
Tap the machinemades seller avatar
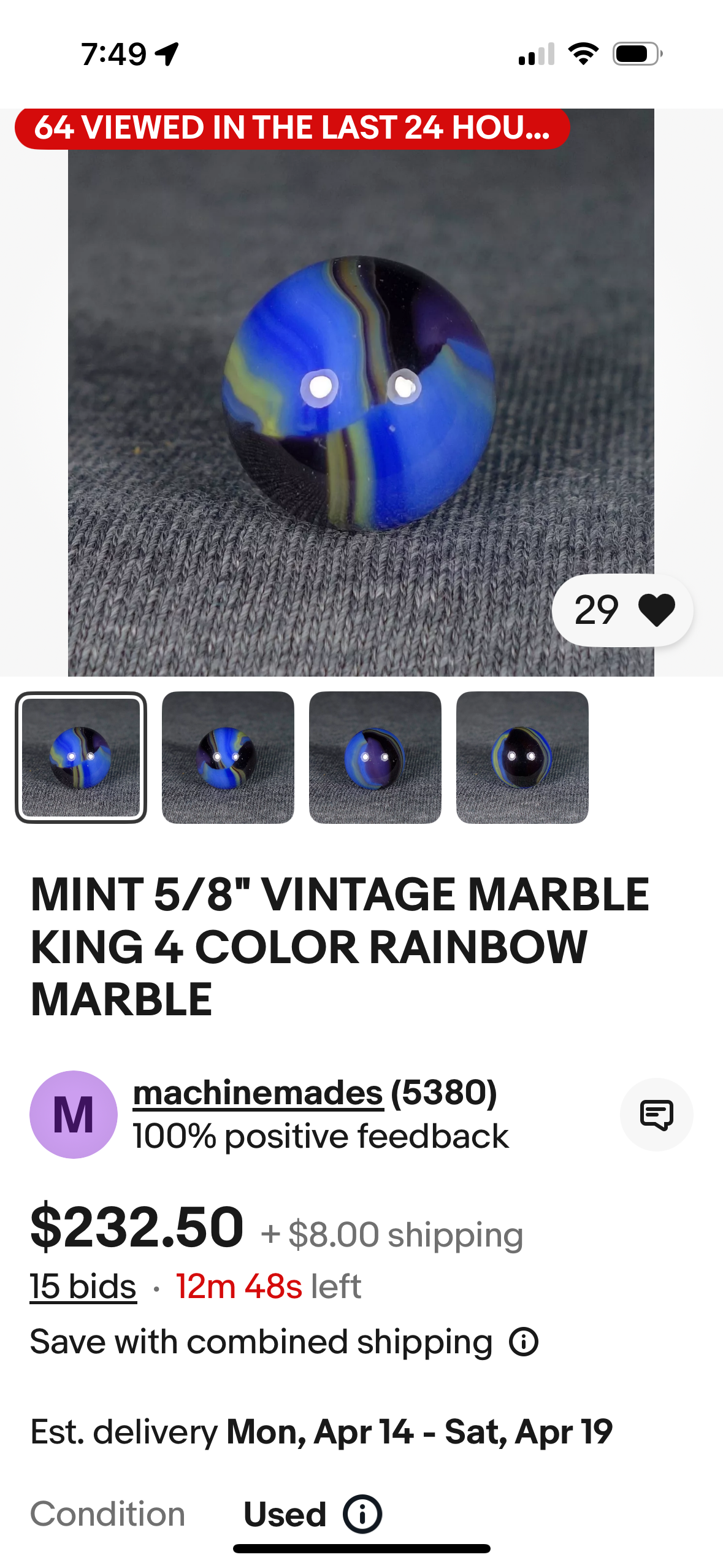tap(74, 1114)
